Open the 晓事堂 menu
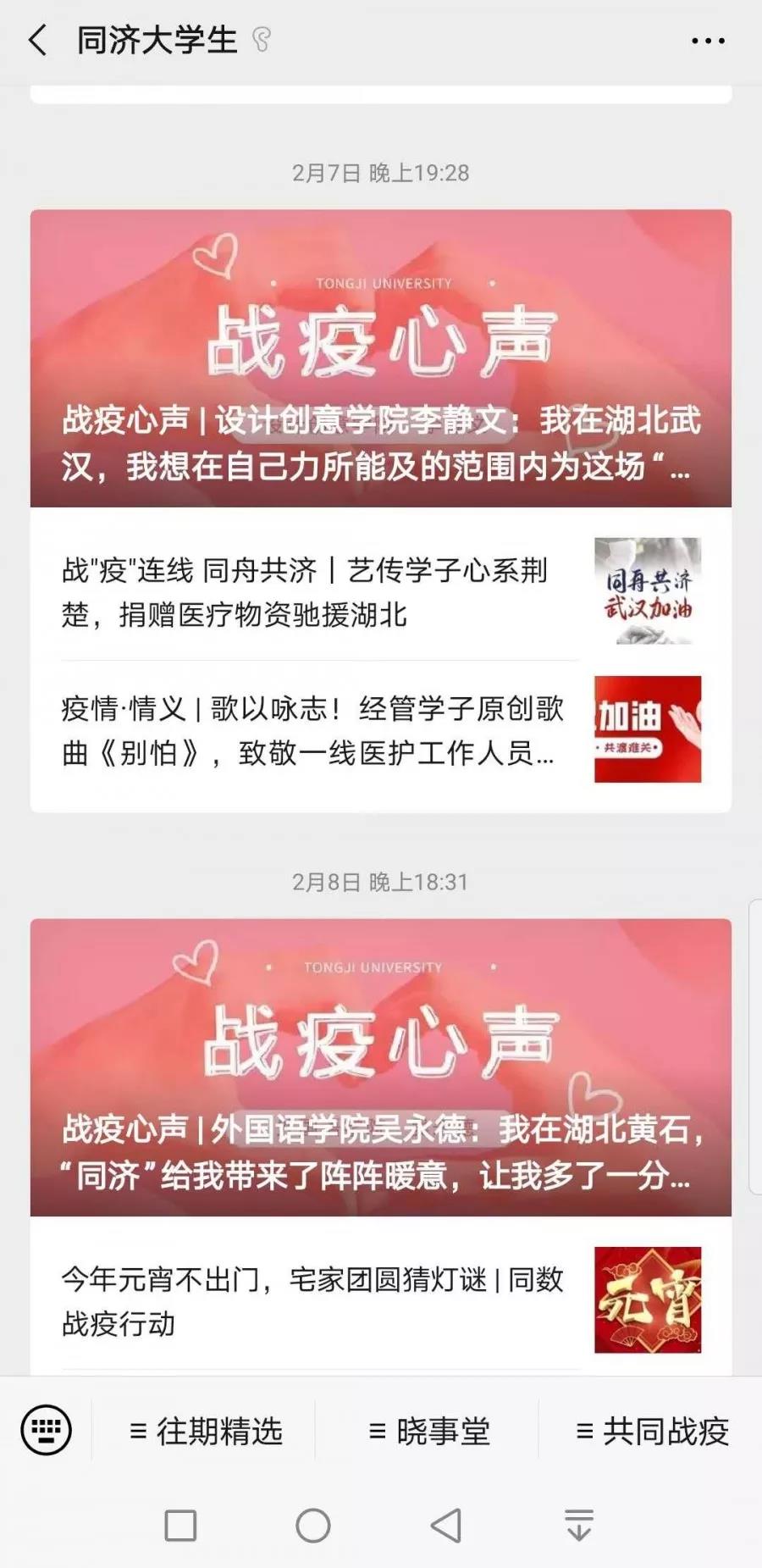The width and height of the screenshot is (762, 1568). click(429, 1432)
